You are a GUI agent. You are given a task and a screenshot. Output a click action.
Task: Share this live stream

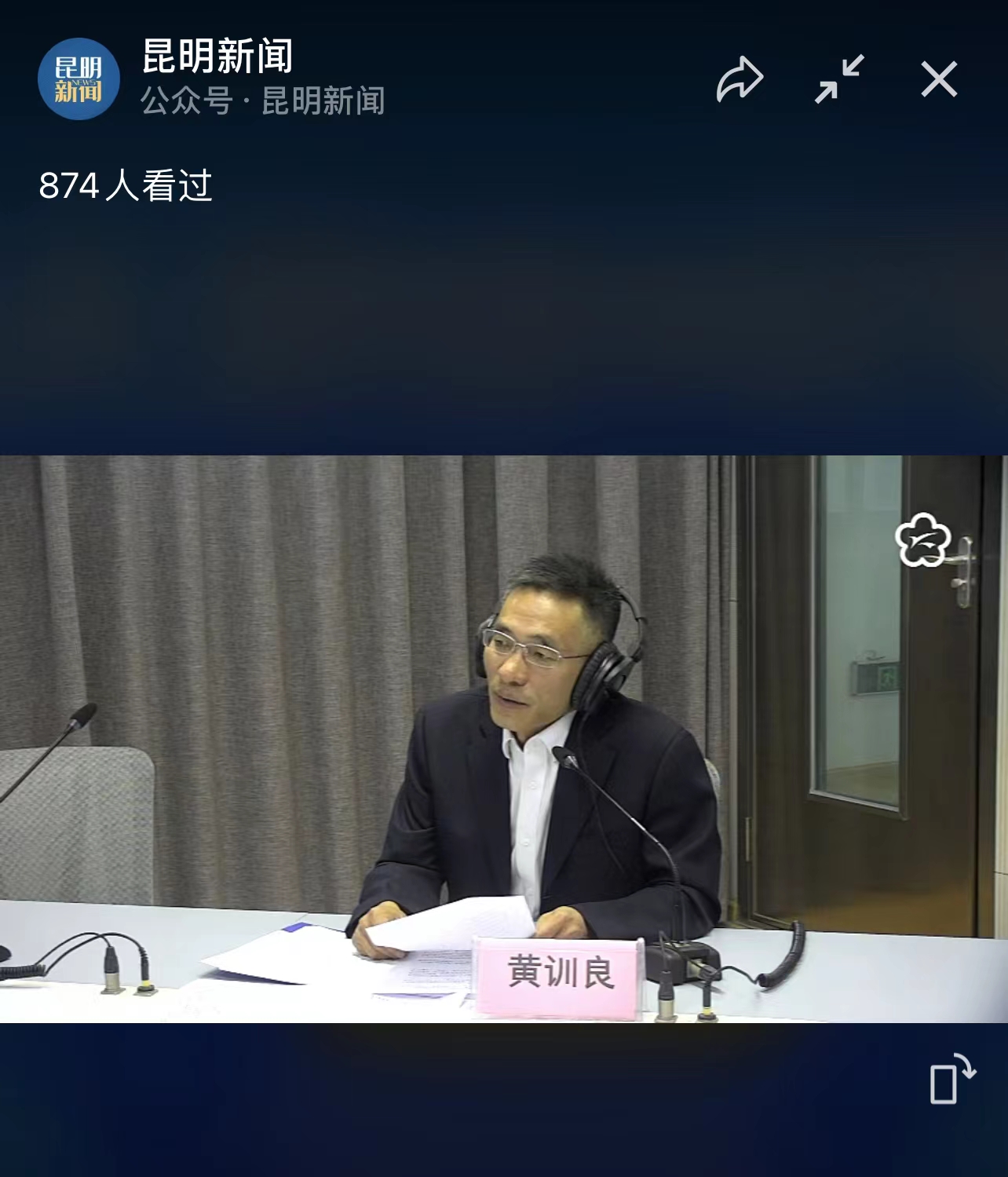(x=740, y=79)
